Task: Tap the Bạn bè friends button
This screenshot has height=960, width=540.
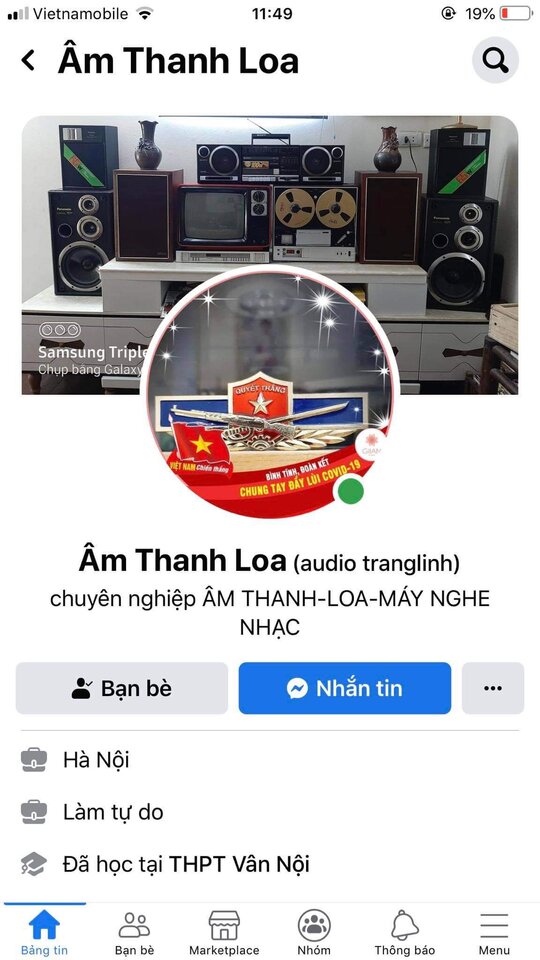Action: (x=122, y=688)
